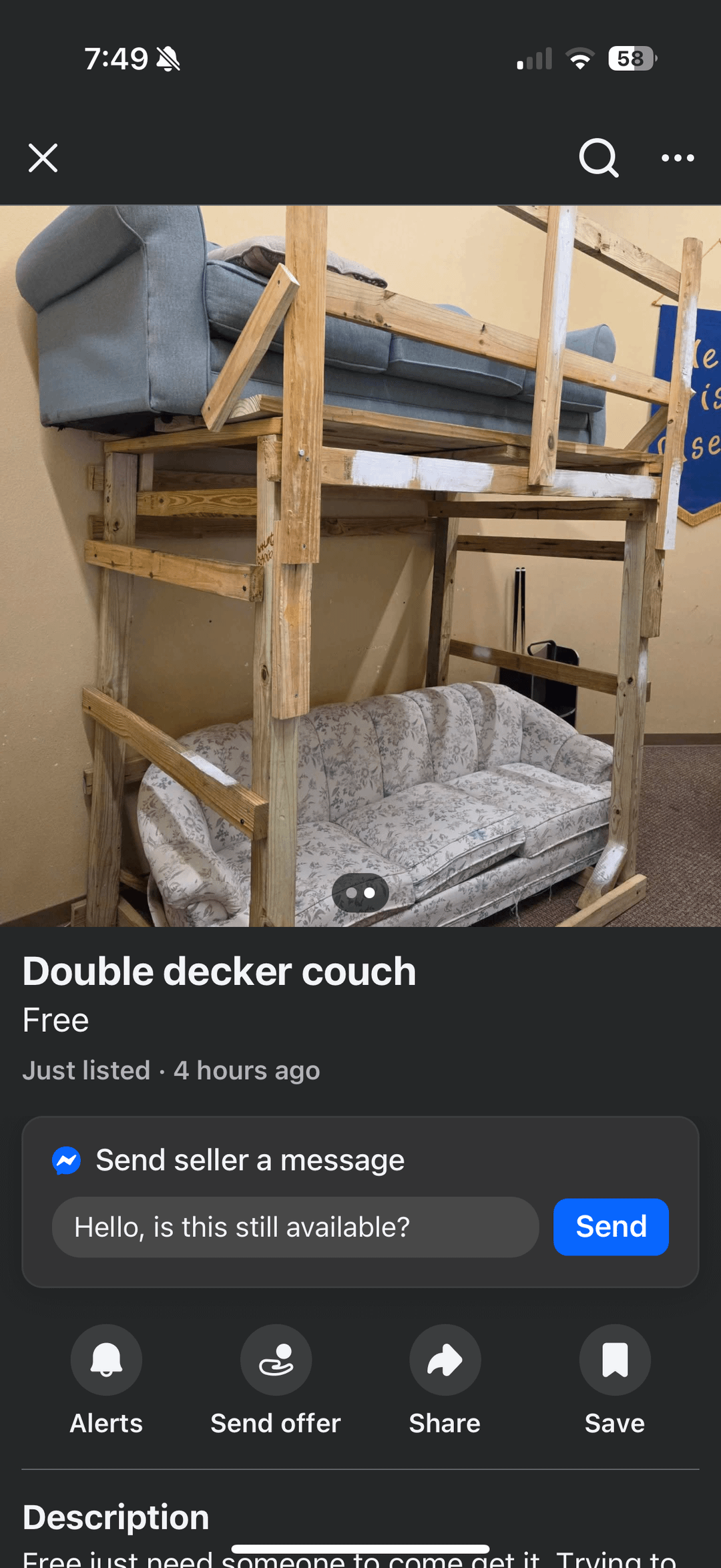Turn on Alerts for this listing

(107, 1360)
